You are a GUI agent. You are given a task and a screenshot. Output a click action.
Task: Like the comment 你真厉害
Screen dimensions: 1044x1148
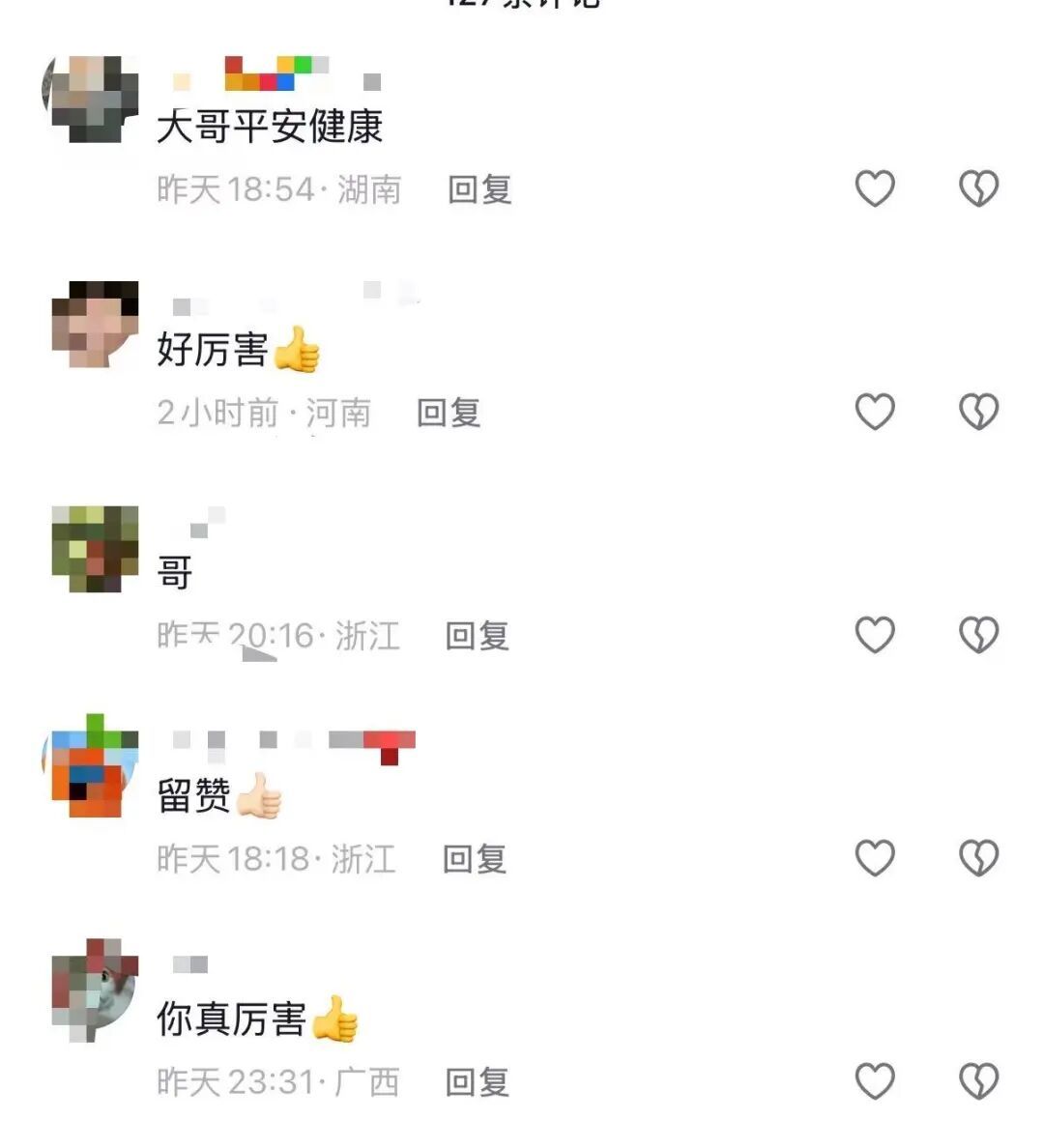pyautogui.click(x=873, y=1079)
